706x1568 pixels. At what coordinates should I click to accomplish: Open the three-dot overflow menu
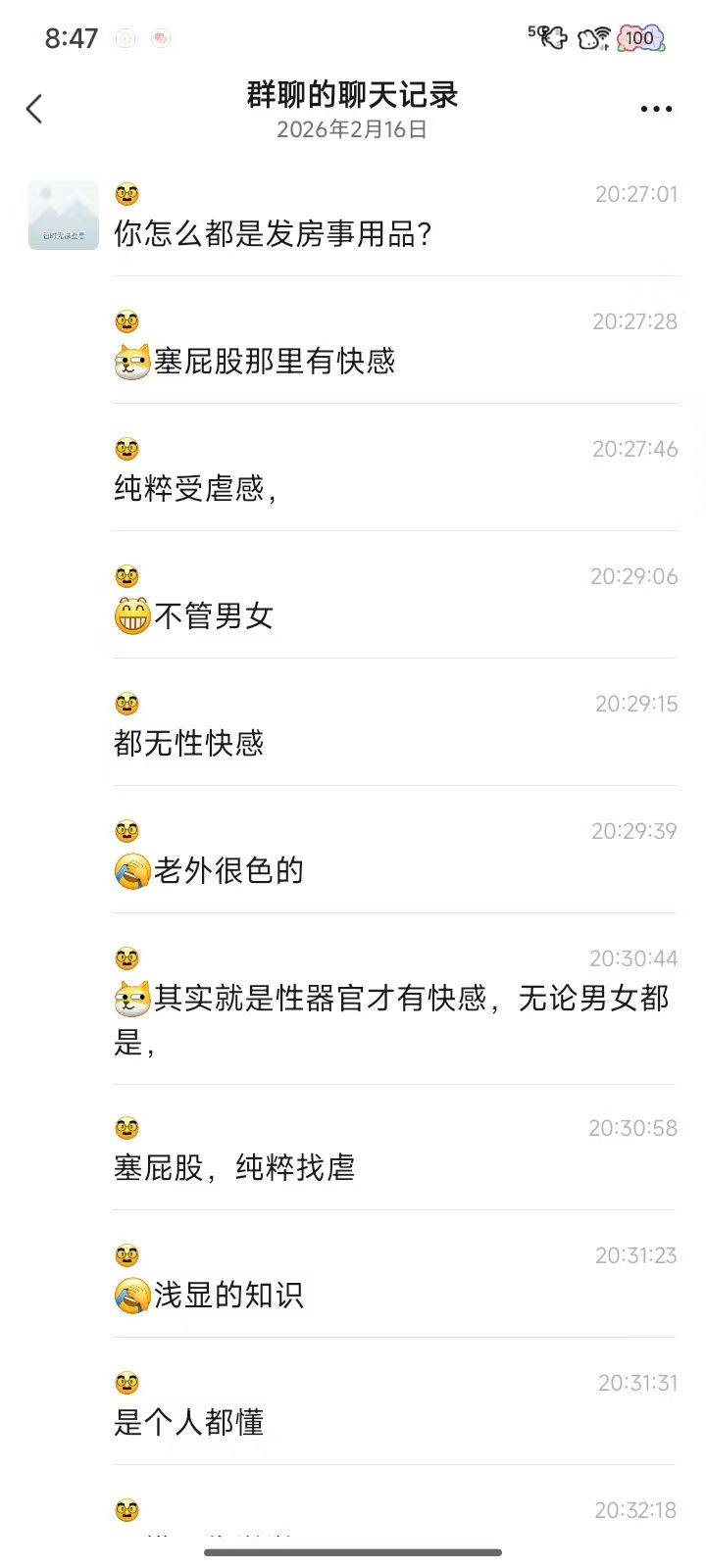click(656, 109)
